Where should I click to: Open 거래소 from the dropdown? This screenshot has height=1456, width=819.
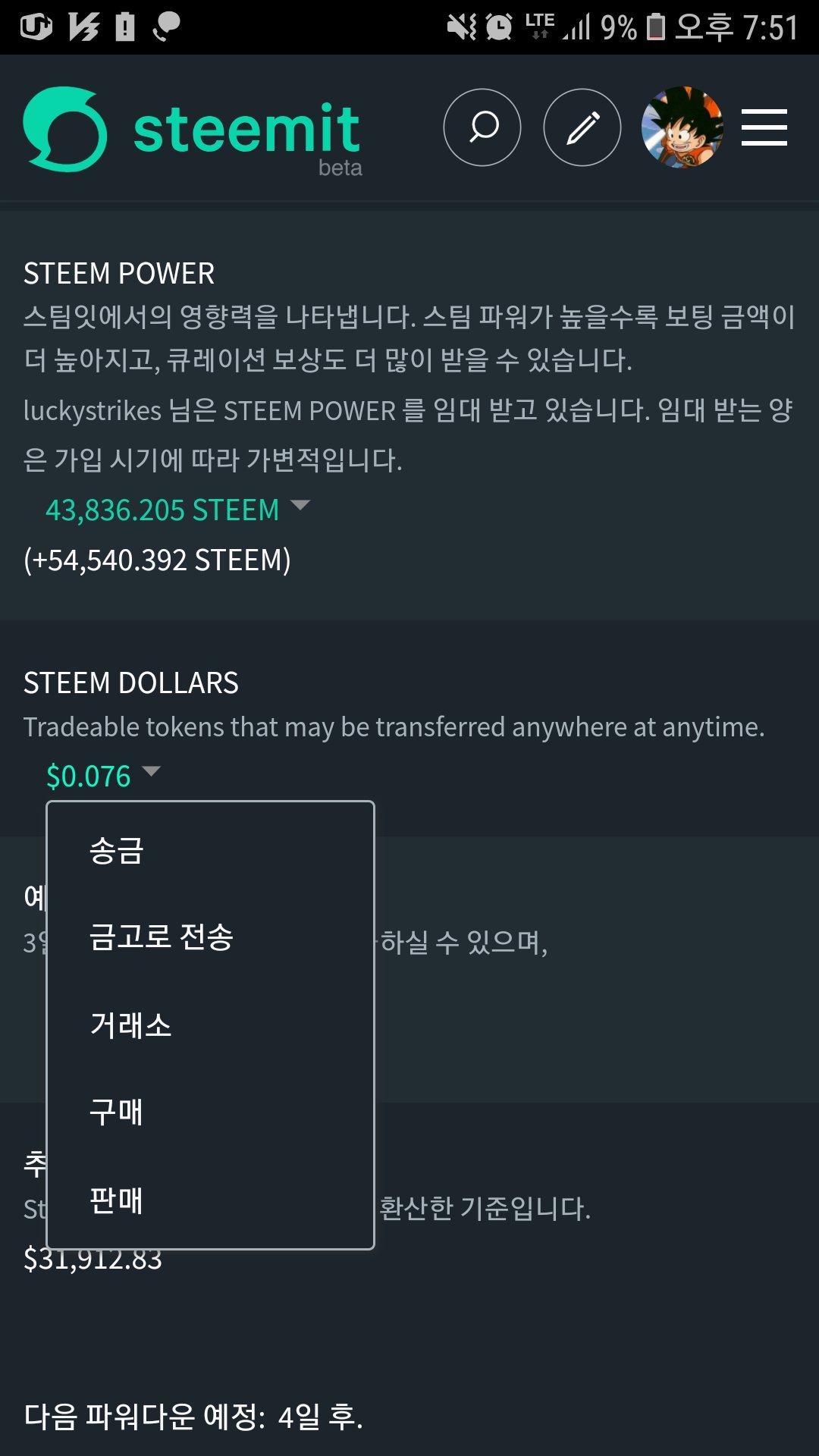click(x=211, y=1025)
